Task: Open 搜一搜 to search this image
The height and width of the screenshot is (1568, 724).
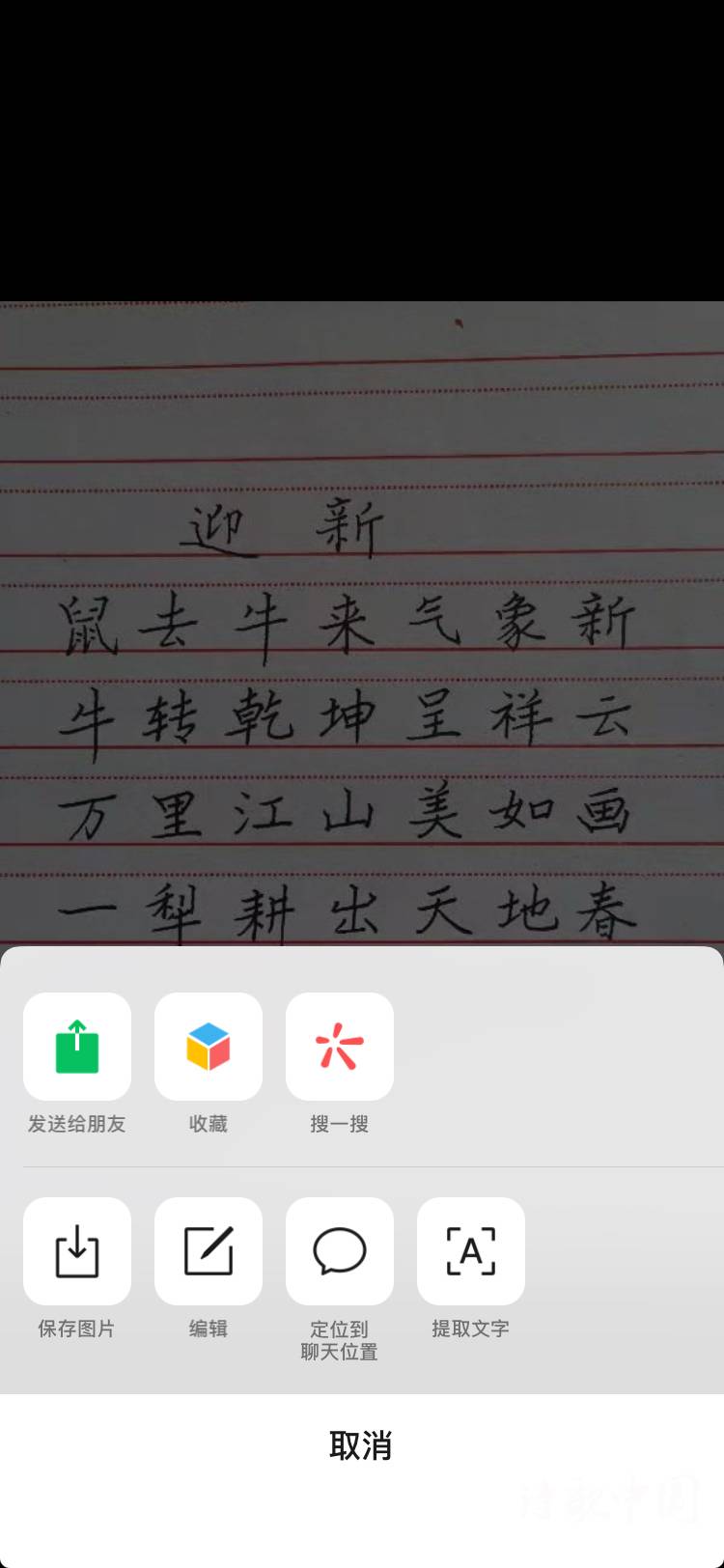Action: 340,1047
